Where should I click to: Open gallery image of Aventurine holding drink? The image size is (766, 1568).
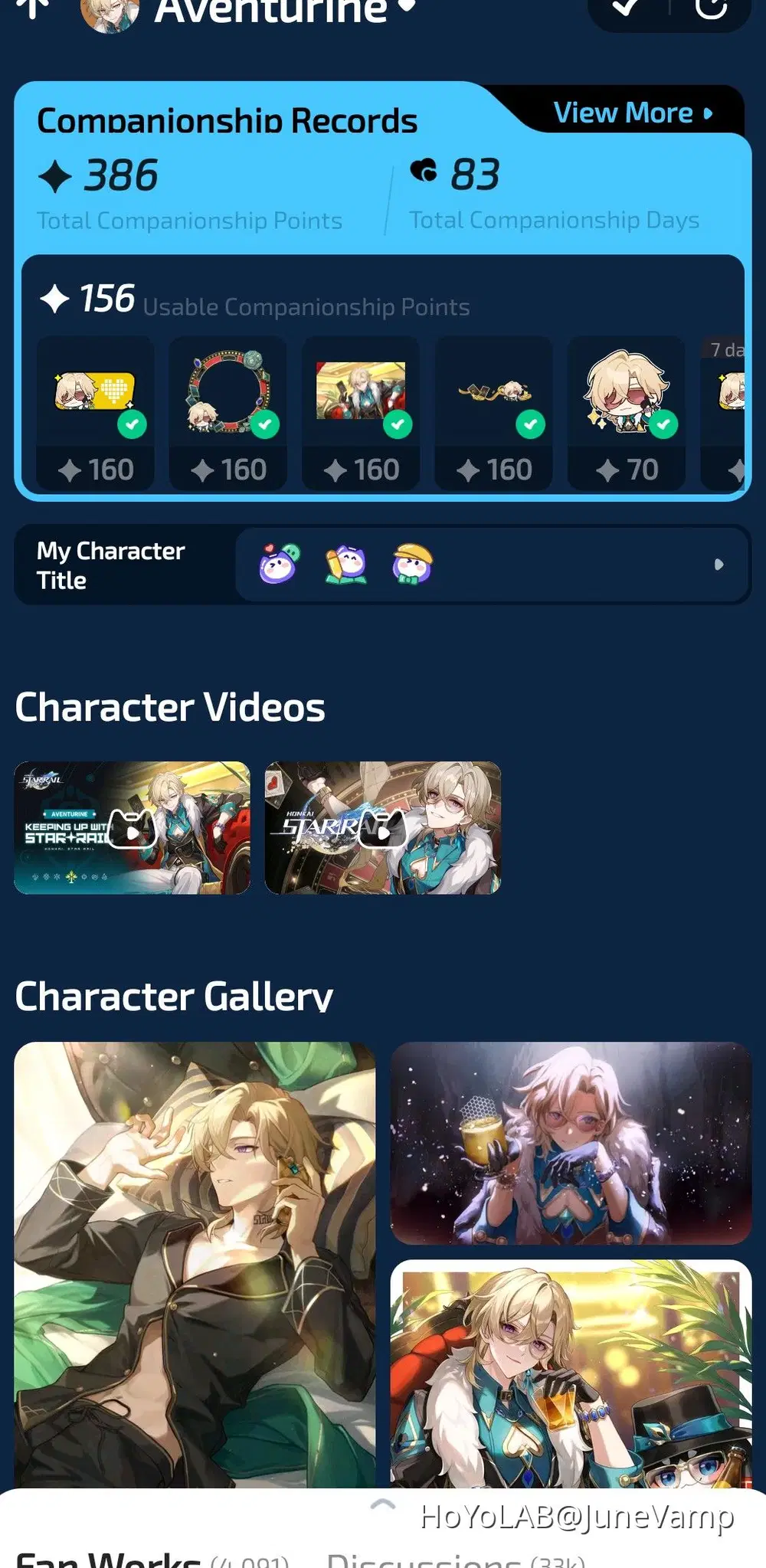tap(571, 1143)
